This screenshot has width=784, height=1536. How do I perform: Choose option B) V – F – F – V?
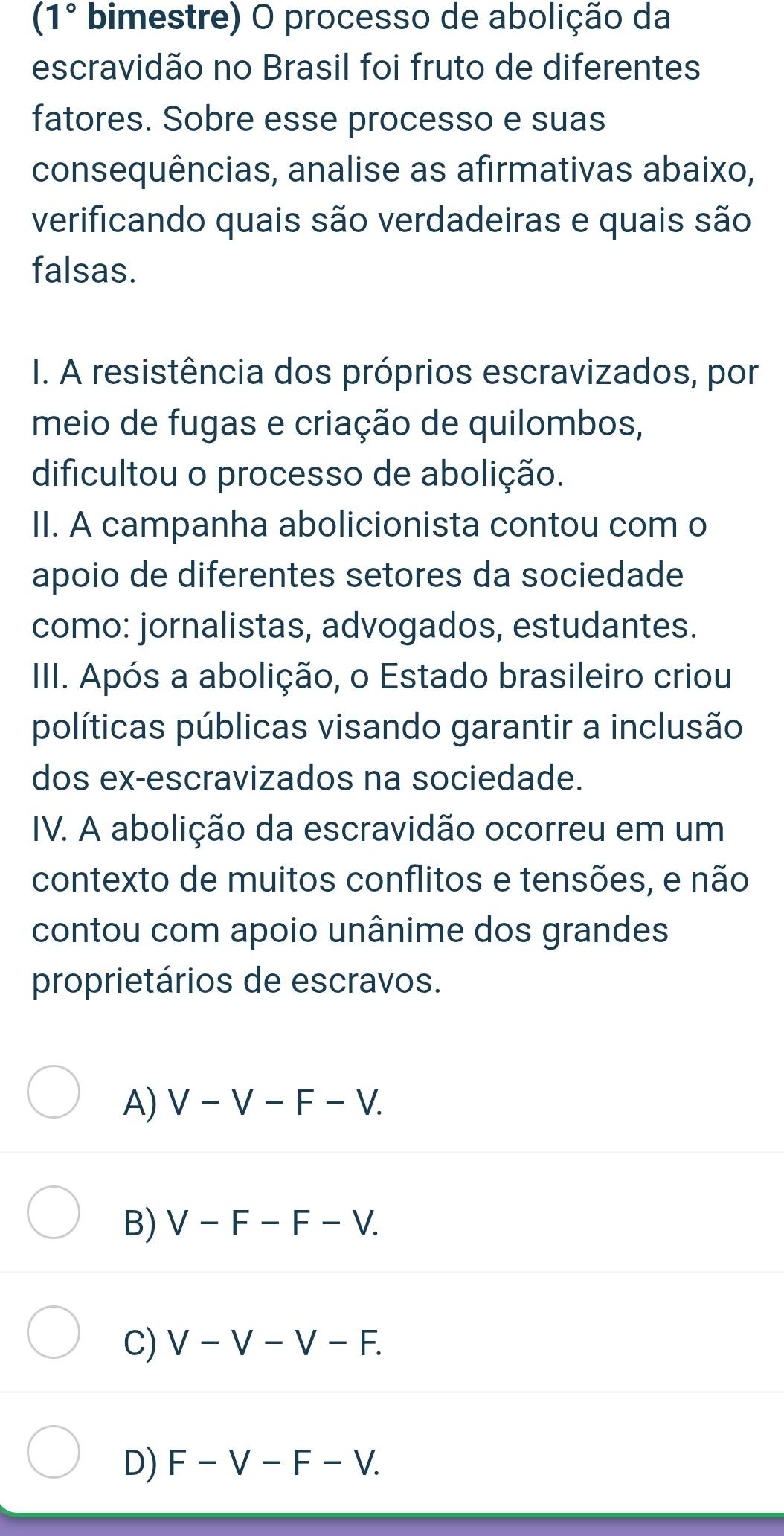point(54,1212)
